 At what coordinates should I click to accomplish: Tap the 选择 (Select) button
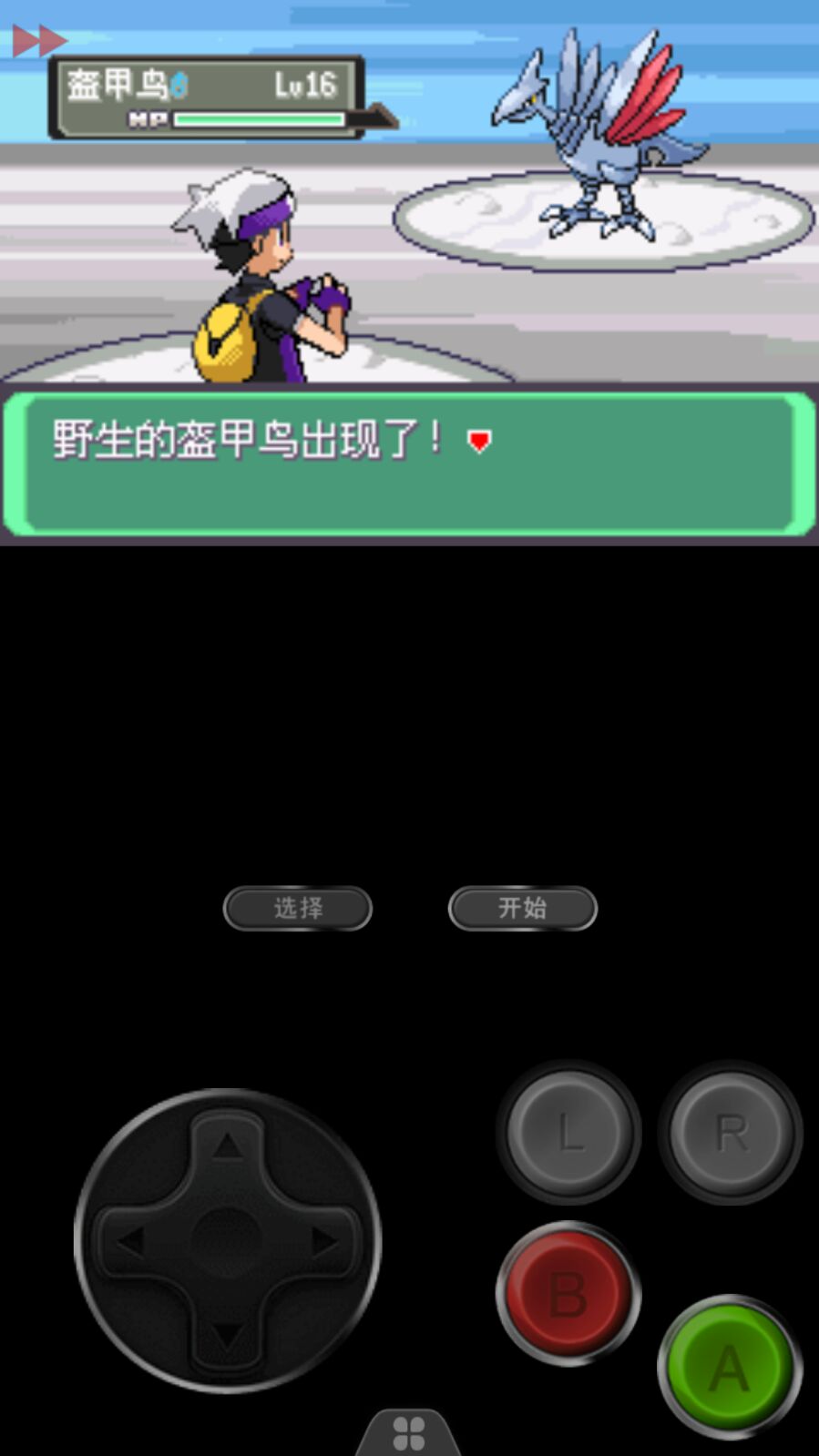(298, 908)
